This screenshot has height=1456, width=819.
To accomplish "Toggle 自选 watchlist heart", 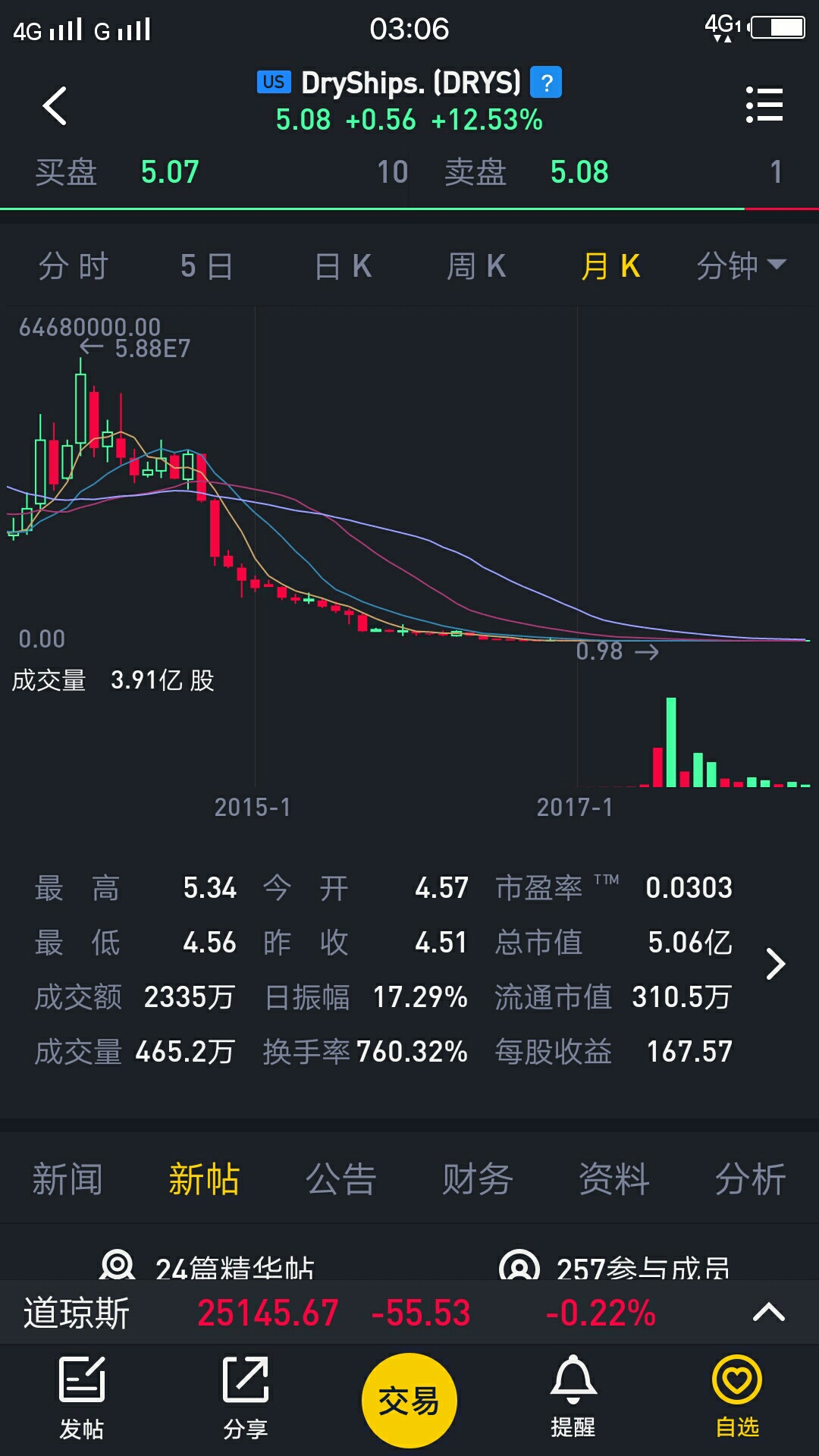I will pos(737,1397).
